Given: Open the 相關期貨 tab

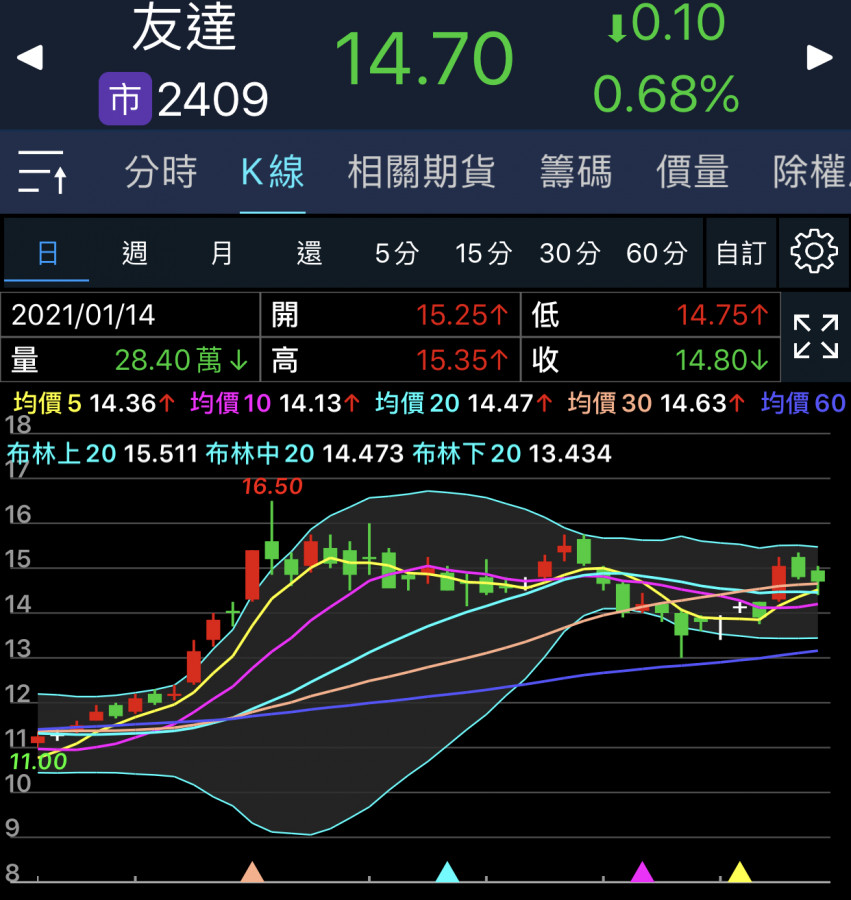Looking at the screenshot, I should point(421,173).
